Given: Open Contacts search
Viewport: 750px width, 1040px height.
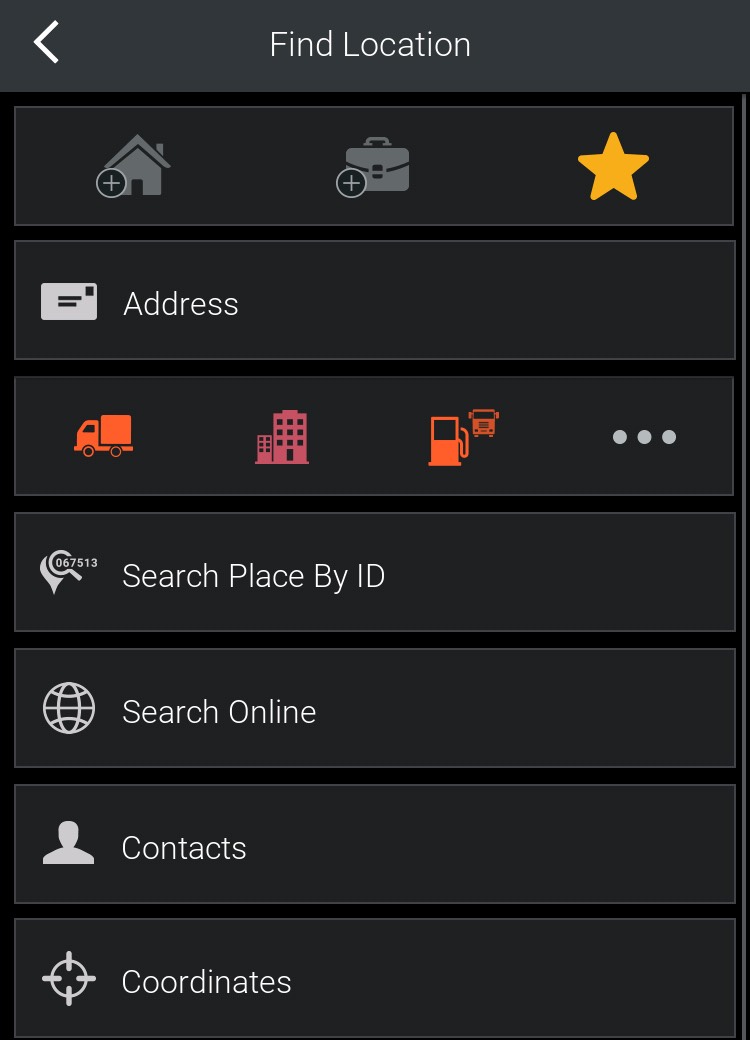Looking at the screenshot, I should click(x=374, y=845).
